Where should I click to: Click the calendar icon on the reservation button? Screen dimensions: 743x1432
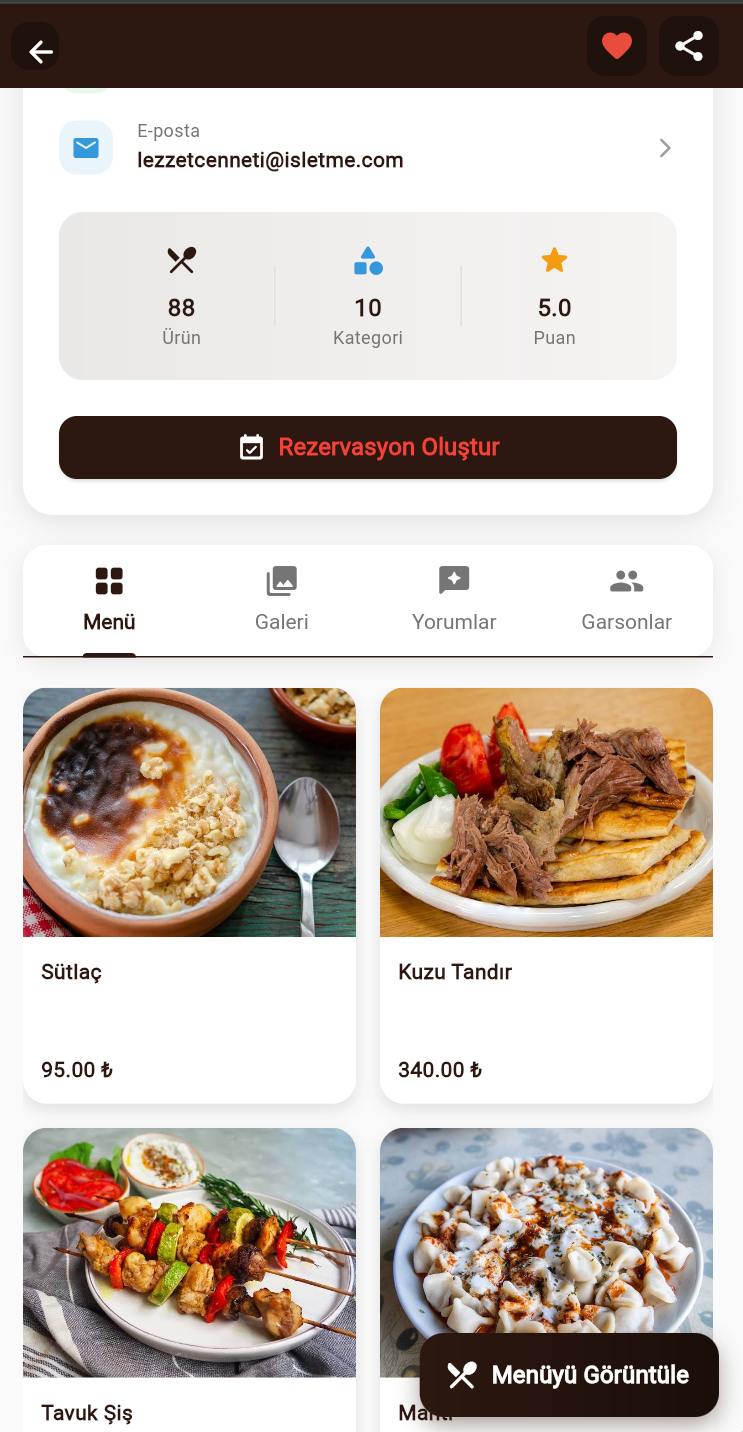252,448
